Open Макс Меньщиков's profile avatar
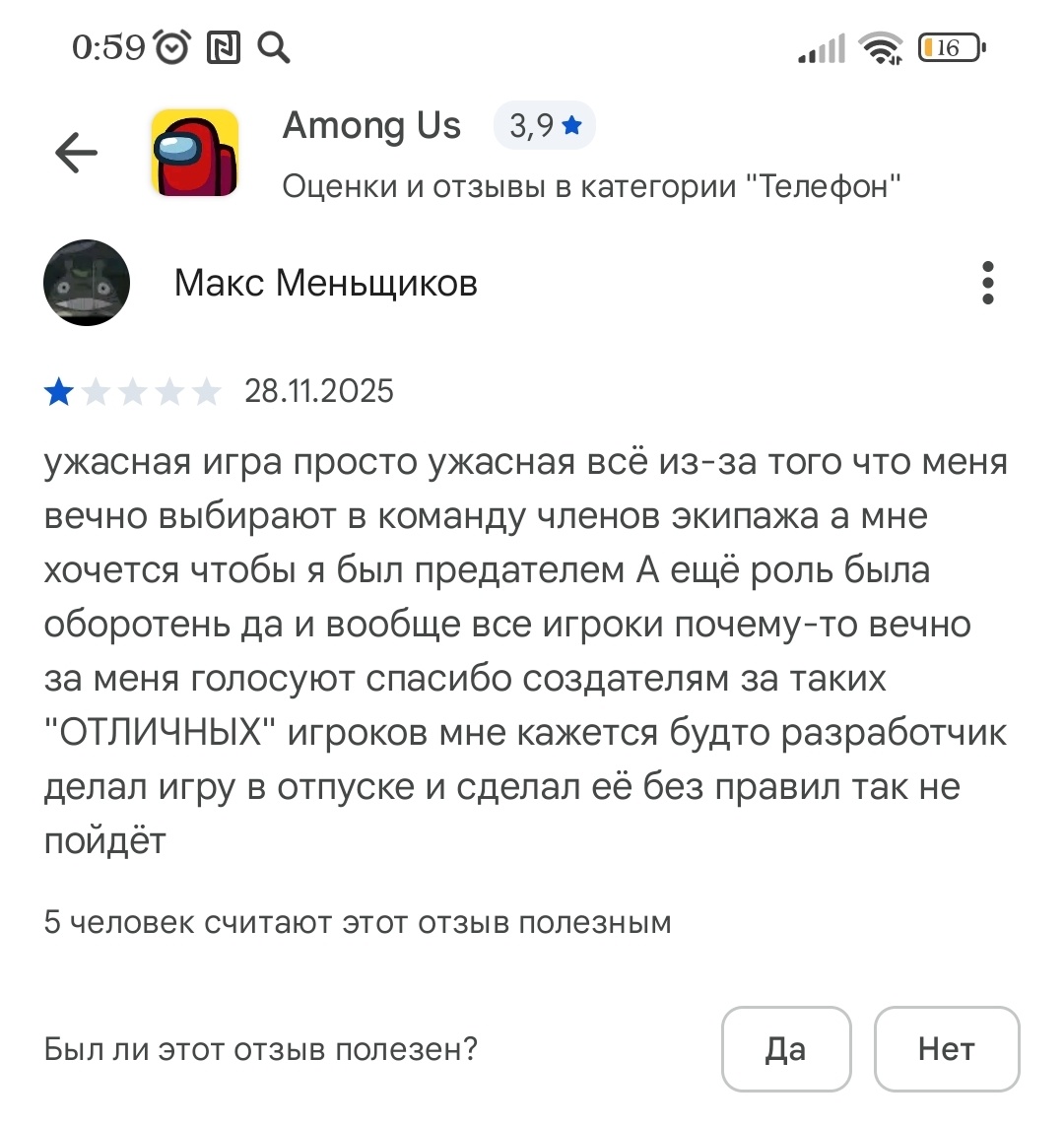Viewport: 1064px width, 1126px height. point(87,283)
